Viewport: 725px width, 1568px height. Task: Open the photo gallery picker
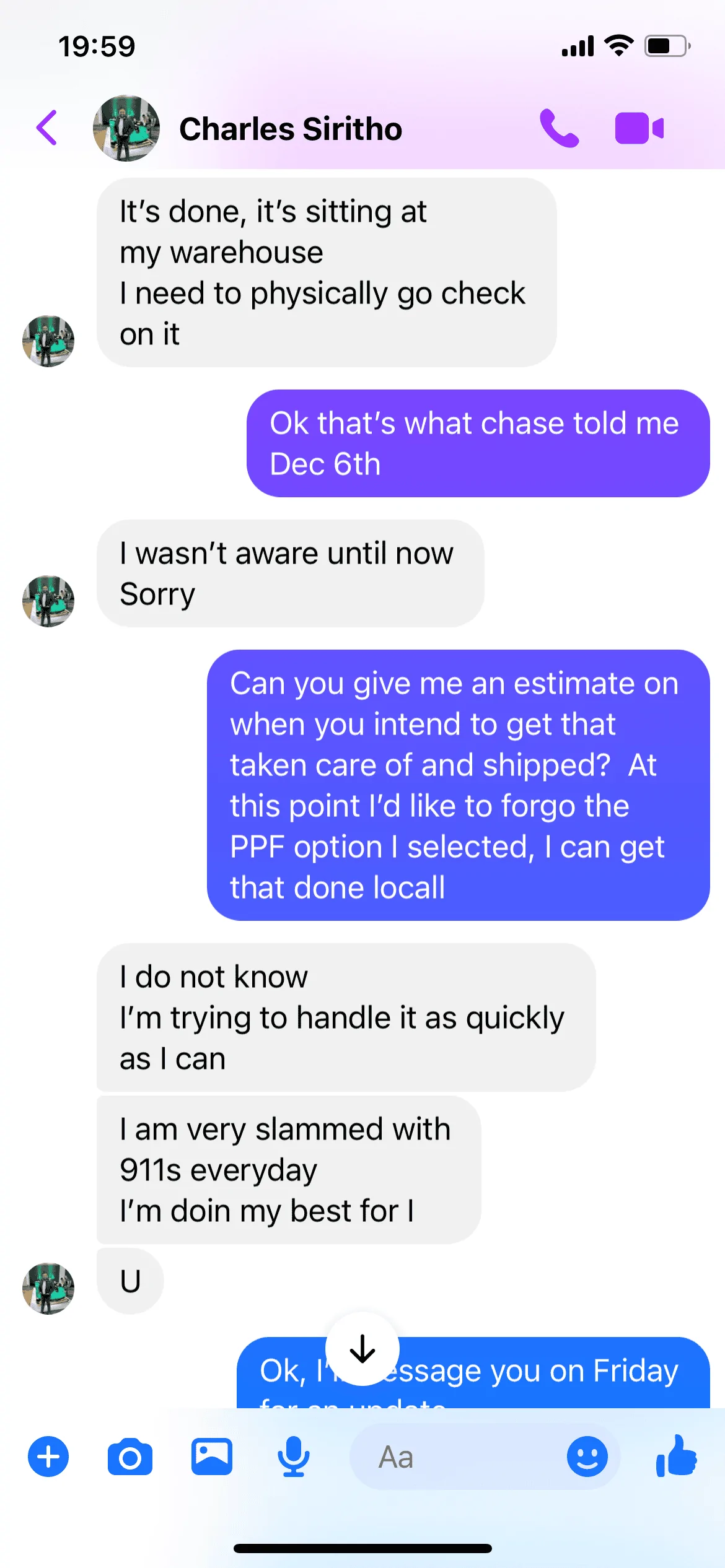[x=212, y=1457]
